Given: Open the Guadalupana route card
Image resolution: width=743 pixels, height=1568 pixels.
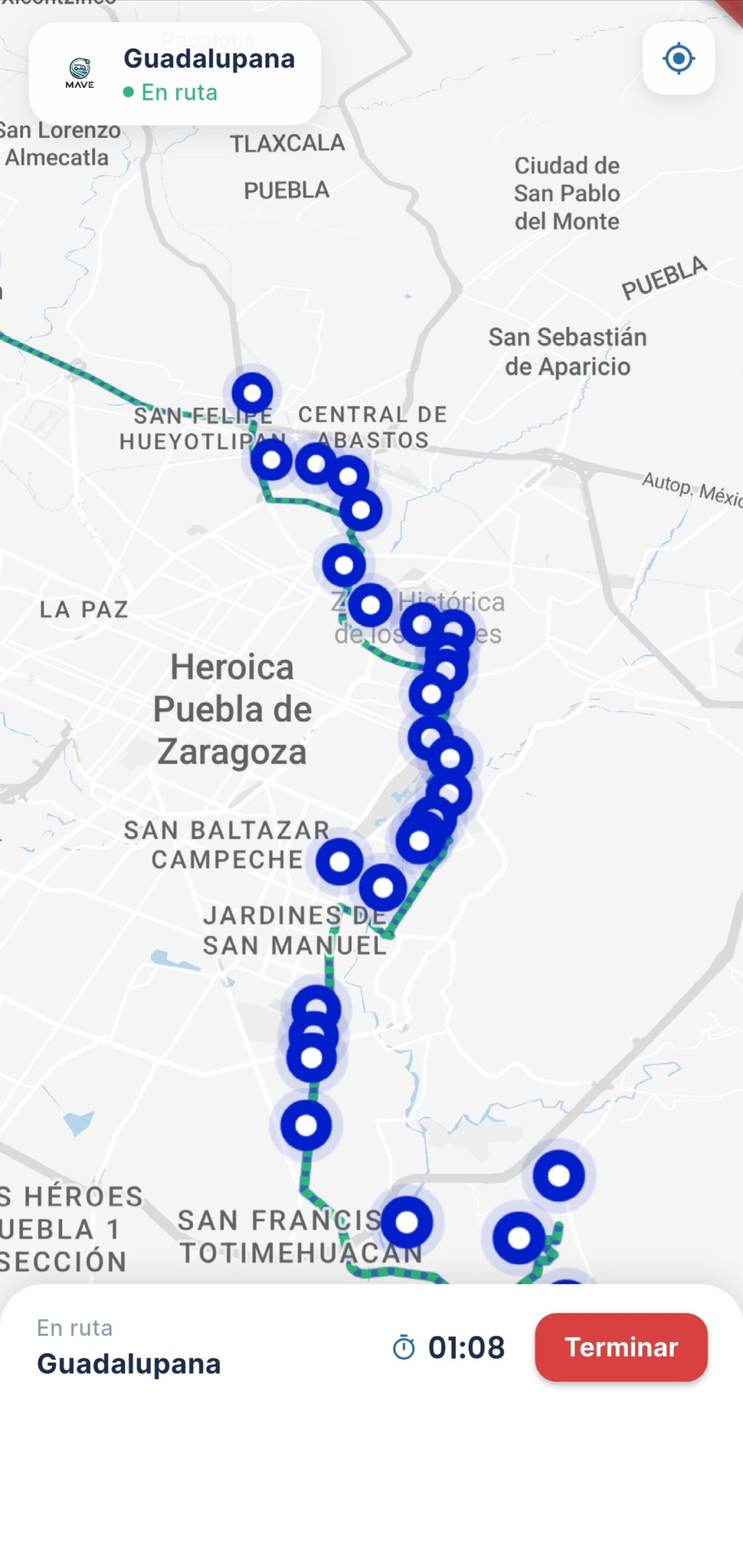Looking at the screenshot, I should point(175,74).
